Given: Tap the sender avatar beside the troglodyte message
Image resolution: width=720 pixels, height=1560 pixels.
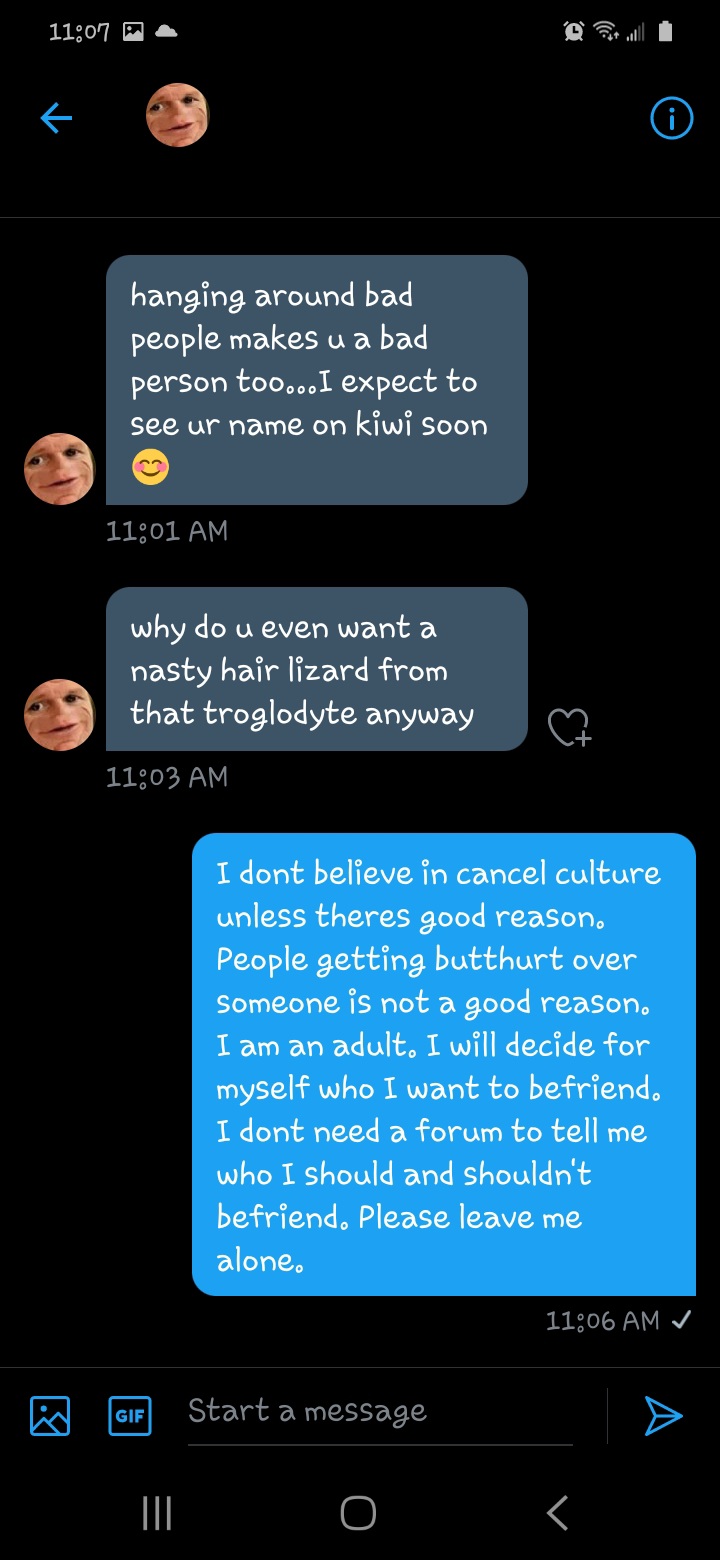Looking at the screenshot, I should (x=60, y=715).
